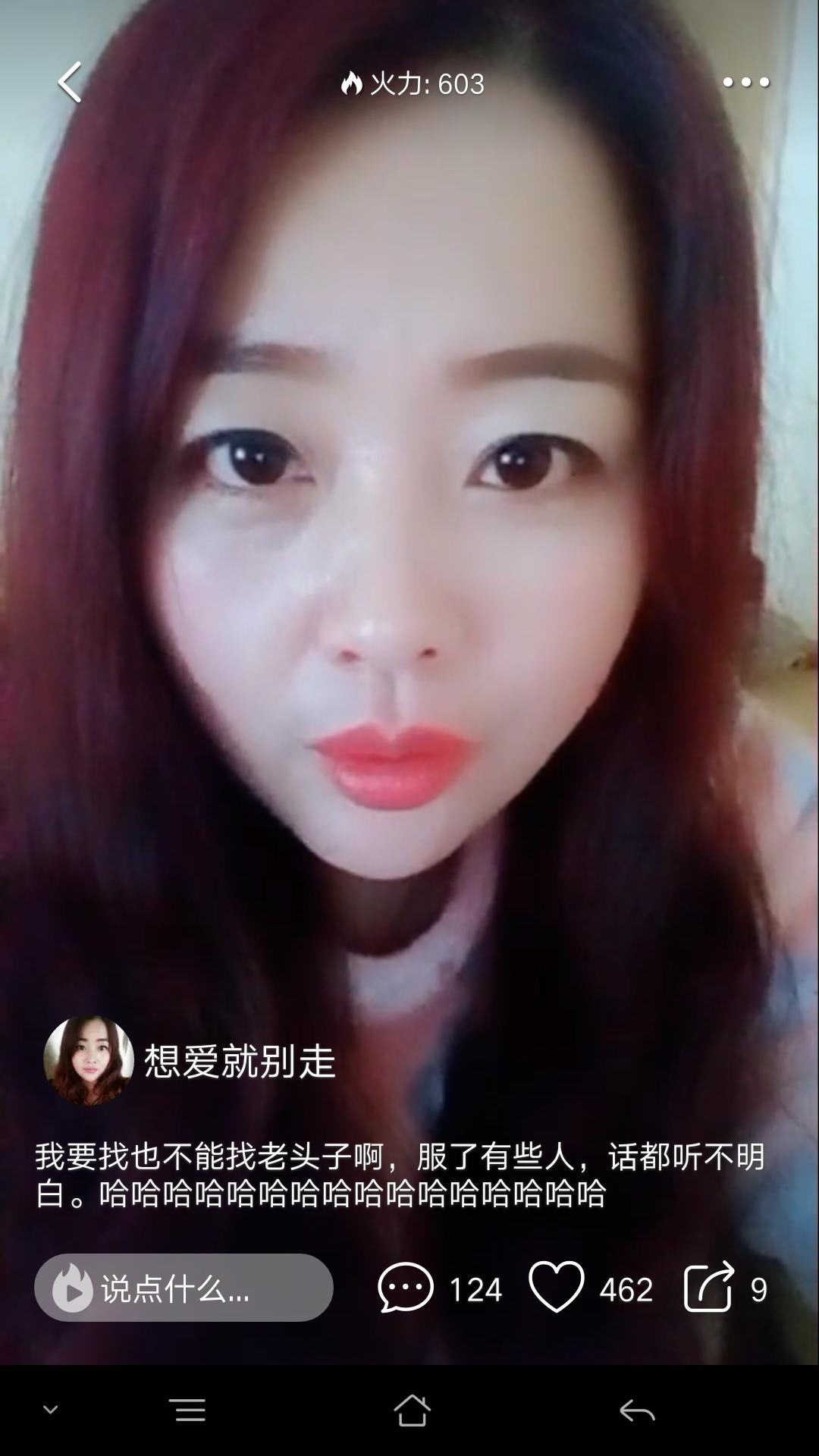Open the comments with 124 replies
819x1456 pixels.
(x=406, y=1288)
